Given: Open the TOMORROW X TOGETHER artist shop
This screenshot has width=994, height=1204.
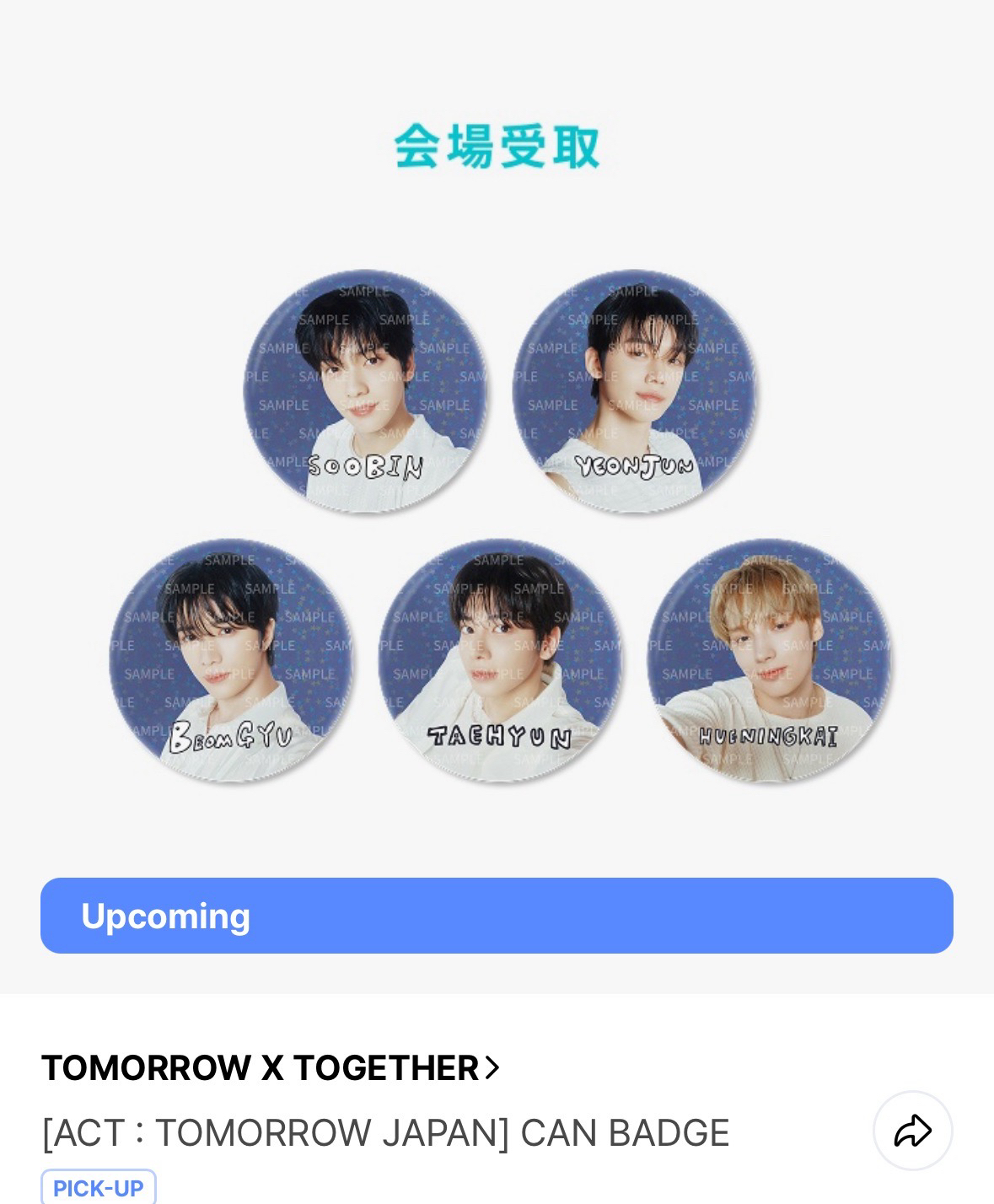Looking at the screenshot, I should point(270,1068).
